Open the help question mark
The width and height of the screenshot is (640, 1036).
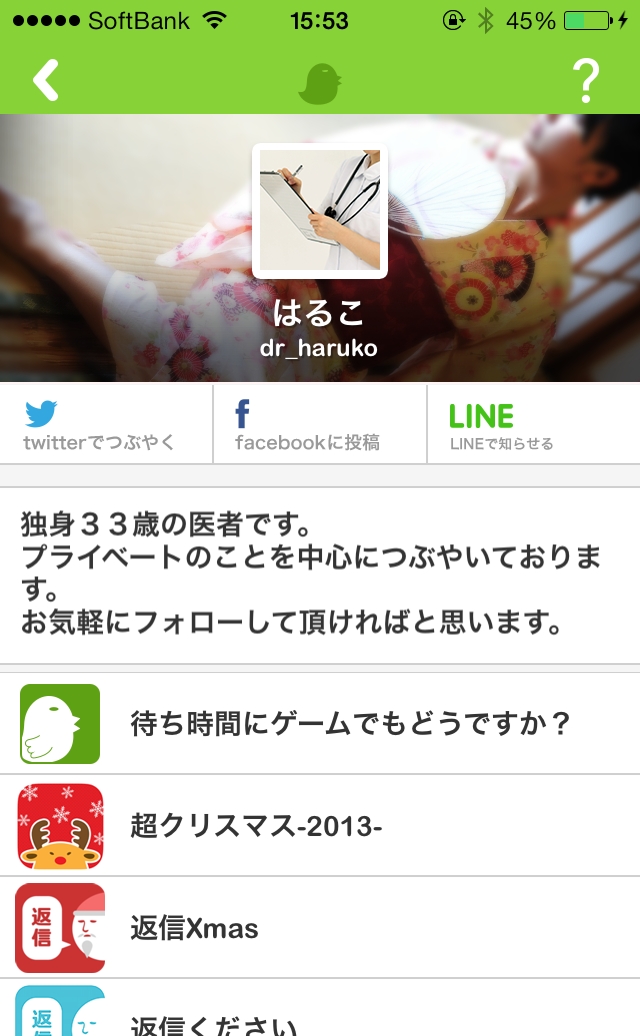point(587,81)
